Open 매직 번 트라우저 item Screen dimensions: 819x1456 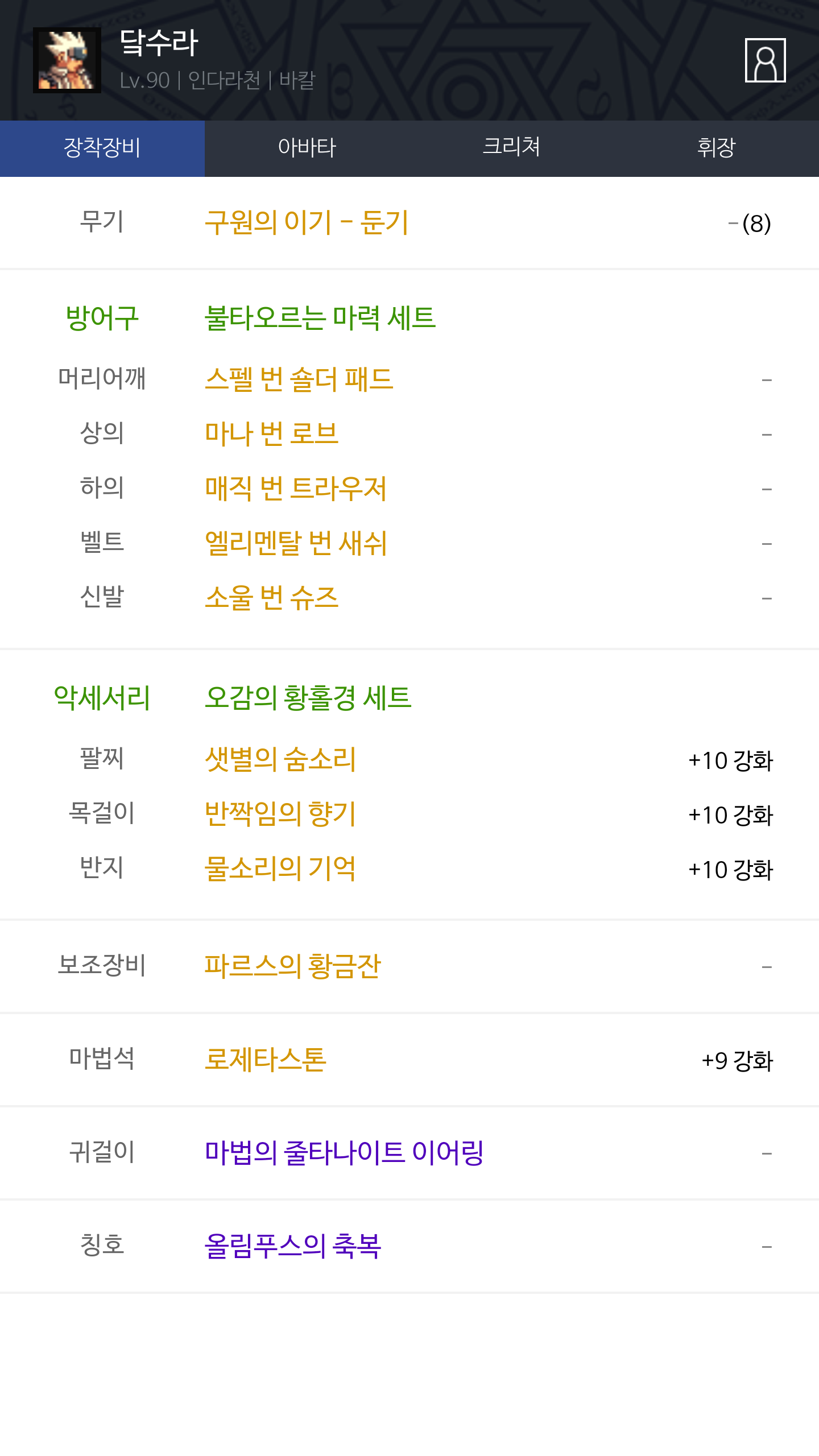pos(296,488)
